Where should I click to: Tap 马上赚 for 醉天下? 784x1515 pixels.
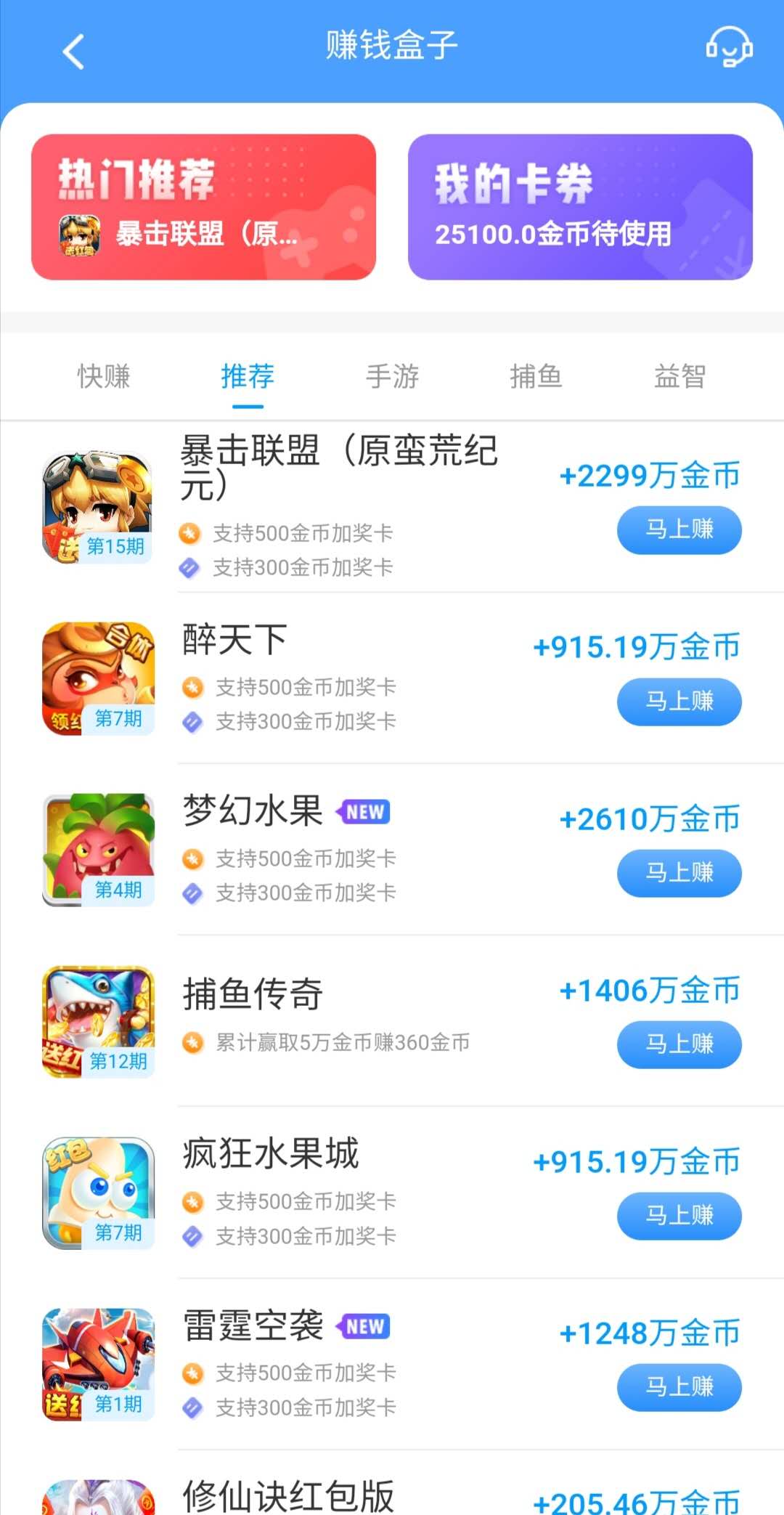pos(679,702)
